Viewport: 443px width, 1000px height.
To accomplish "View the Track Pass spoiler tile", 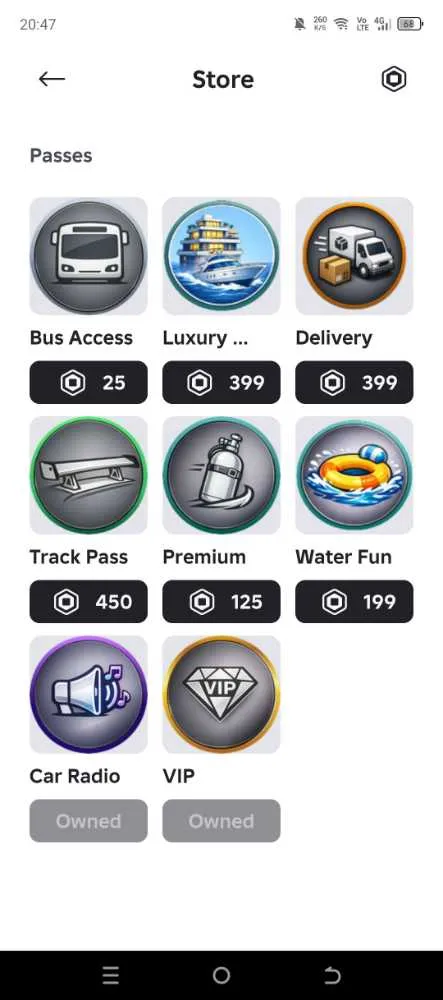I will (89, 475).
